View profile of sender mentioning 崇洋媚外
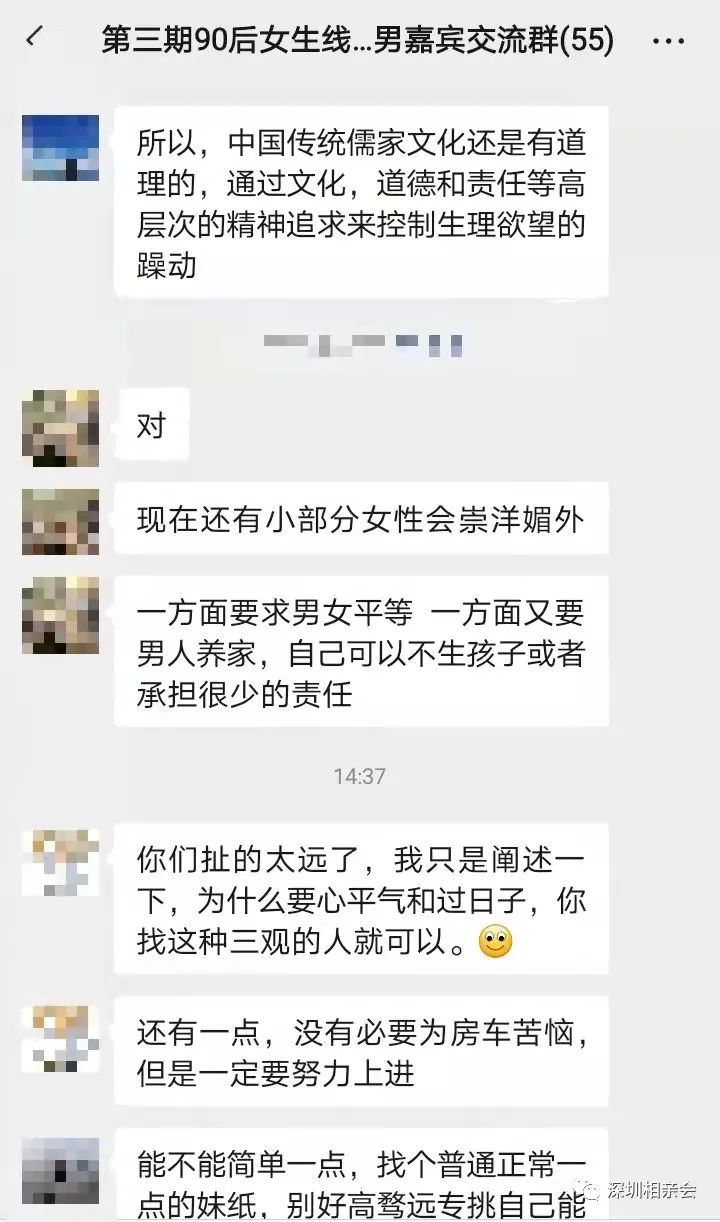This screenshot has height=1222, width=720. tap(60, 521)
